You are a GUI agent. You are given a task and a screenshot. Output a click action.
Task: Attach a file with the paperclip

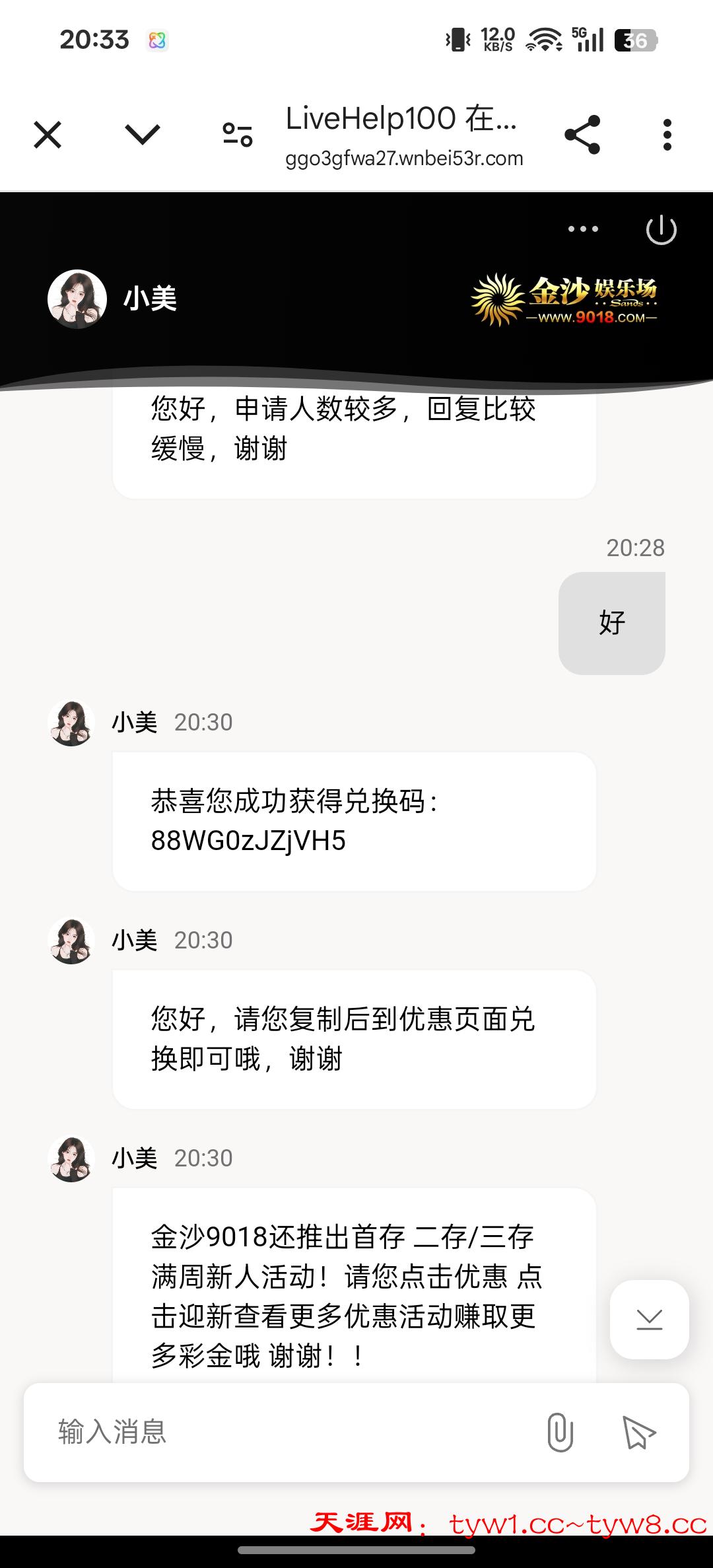click(x=560, y=1432)
